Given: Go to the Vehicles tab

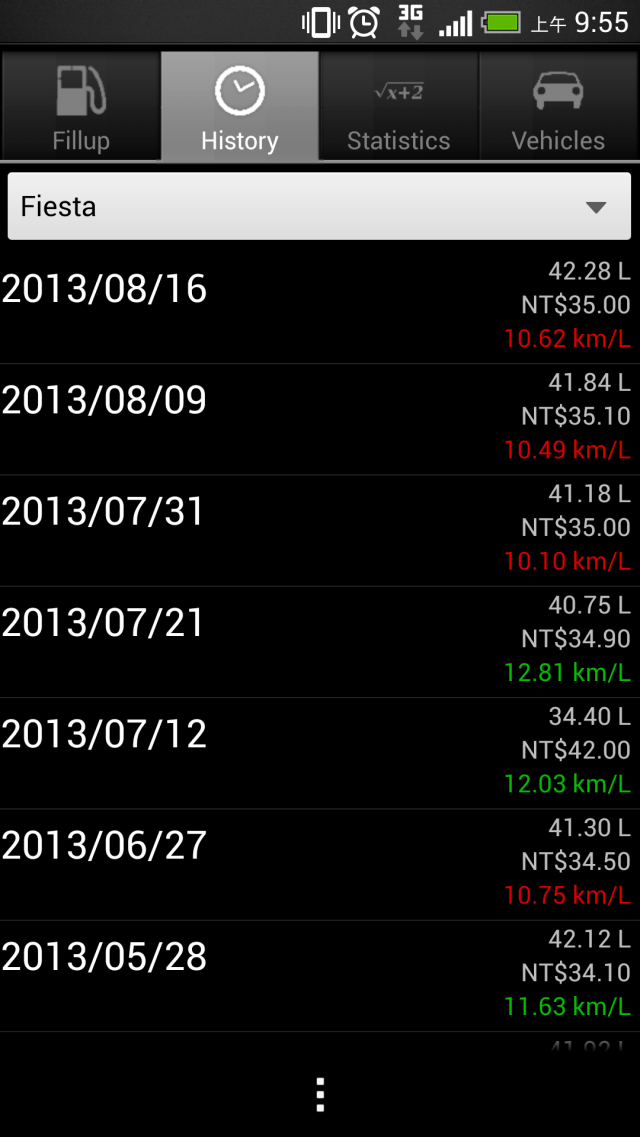Looking at the screenshot, I should coord(559,106).
